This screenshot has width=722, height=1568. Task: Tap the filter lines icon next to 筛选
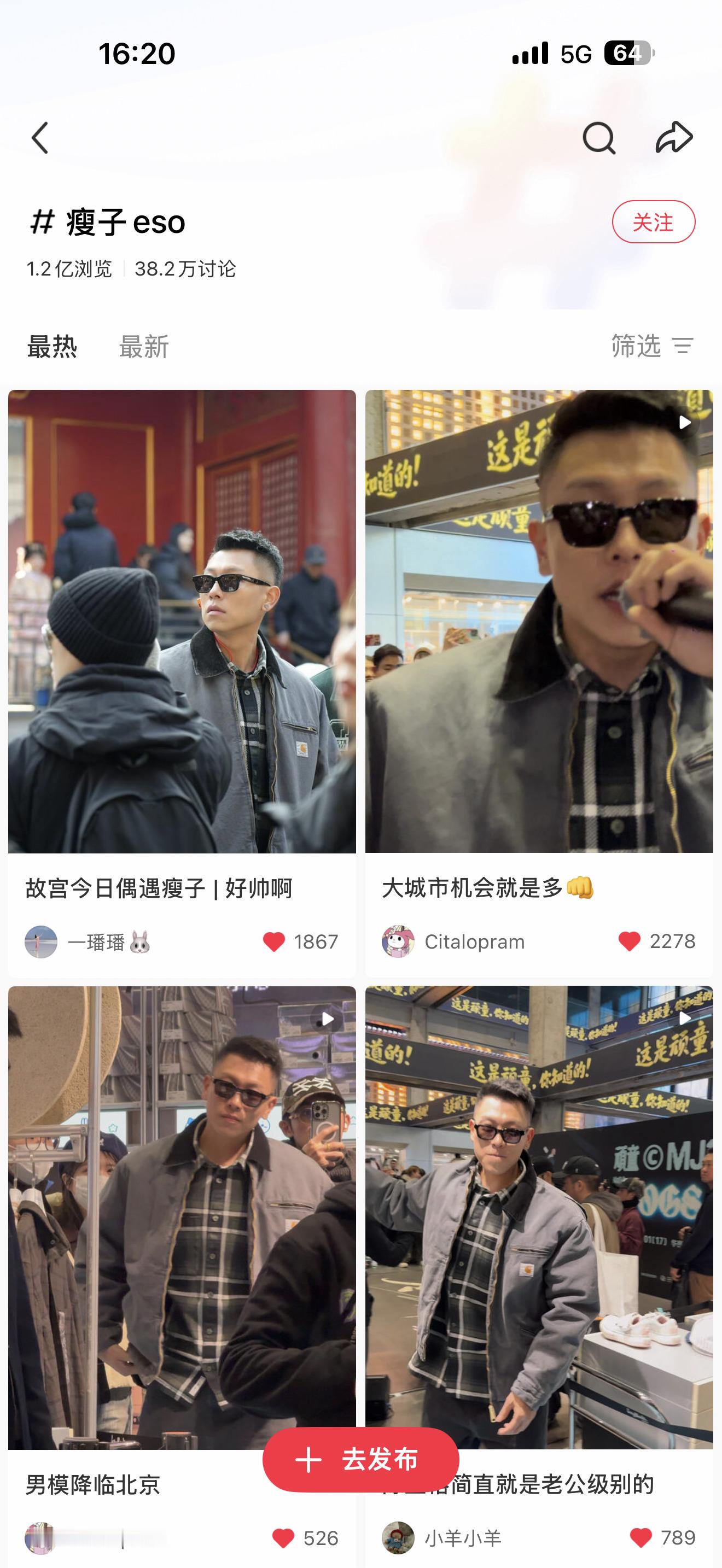pos(684,347)
